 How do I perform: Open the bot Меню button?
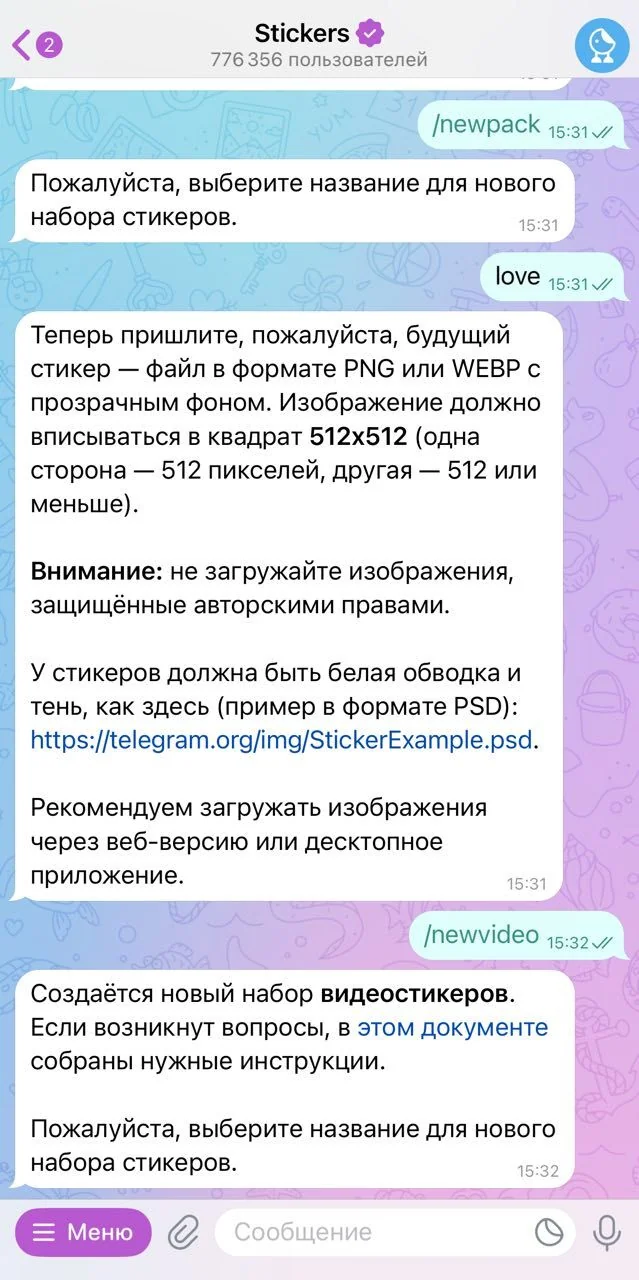click(83, 1232)
